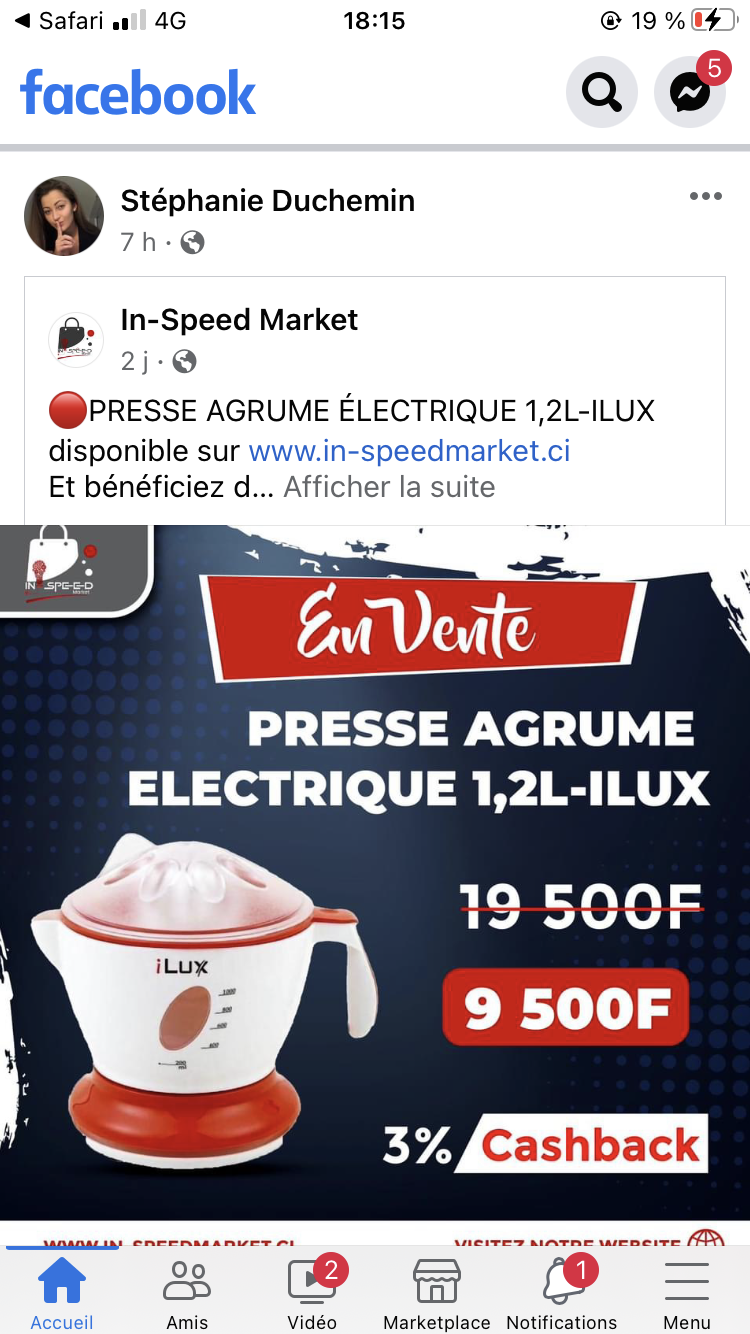Viewport: 750px width, 1334px height.
Task: Expand post with Afficher la suite
Action: [389, 487]
